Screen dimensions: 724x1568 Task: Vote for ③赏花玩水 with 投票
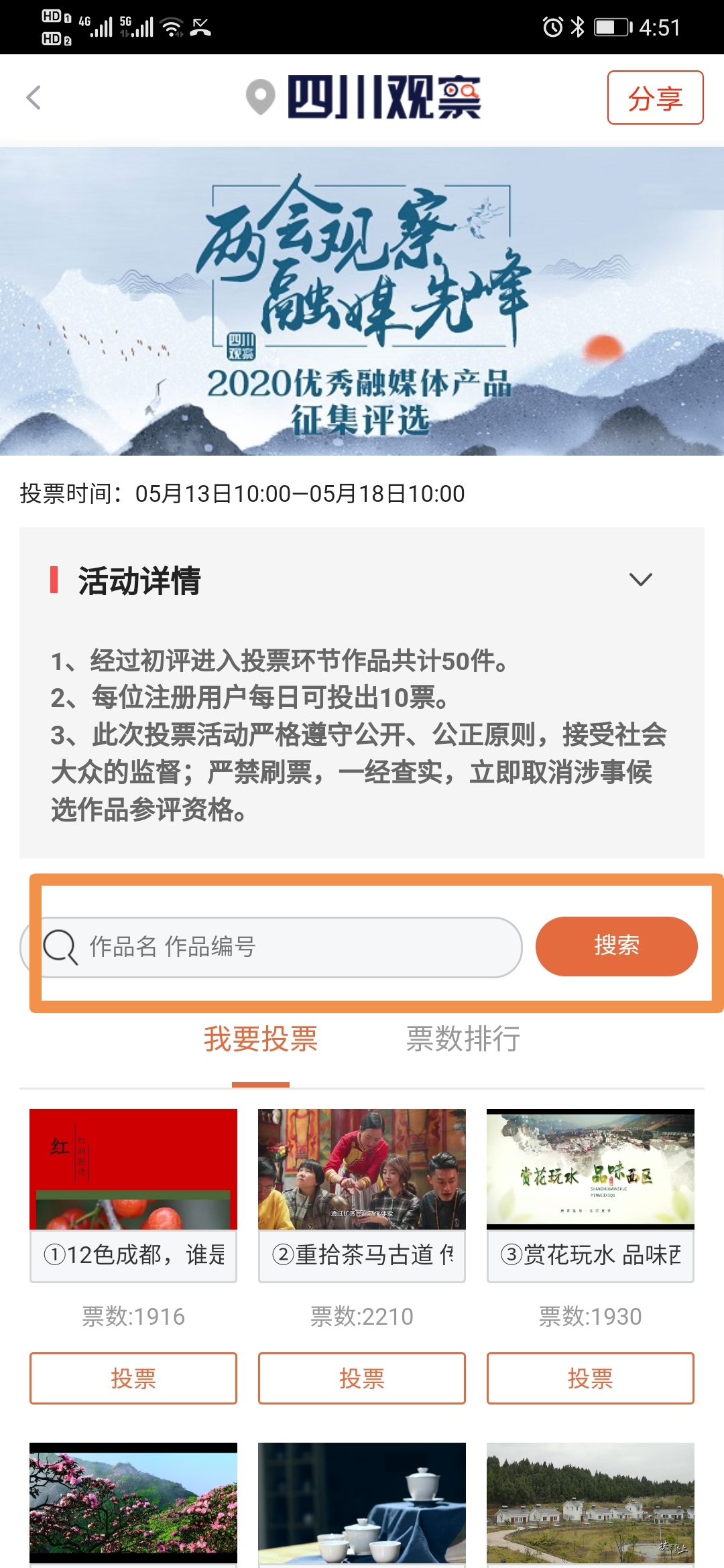click(591, 1378)
